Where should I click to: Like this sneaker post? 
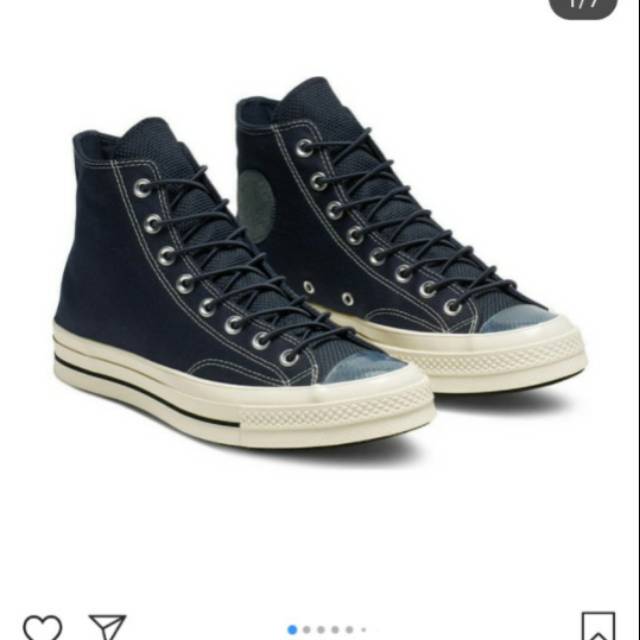tap(41, 627)
